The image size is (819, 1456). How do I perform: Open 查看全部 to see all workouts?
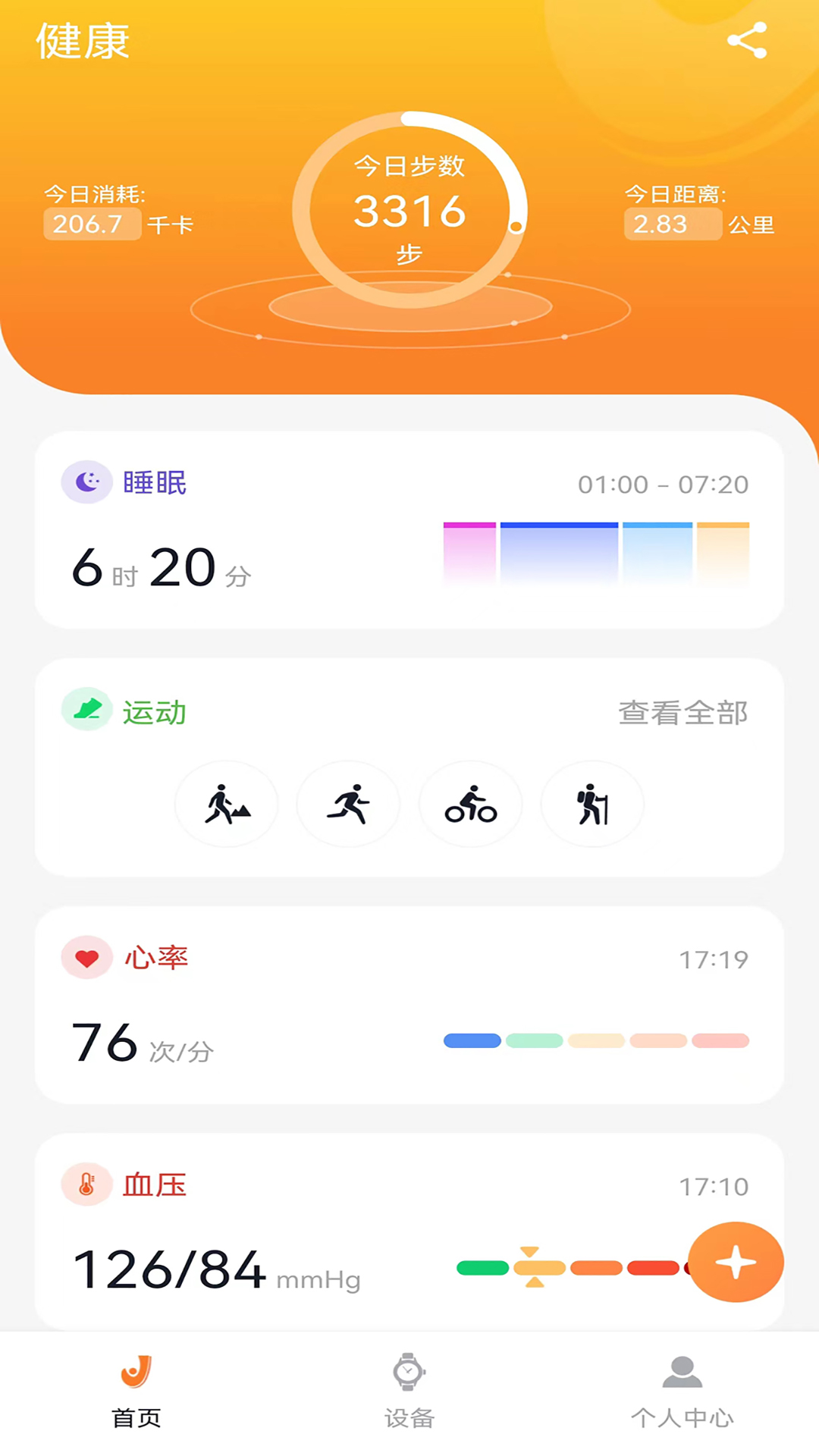682,712
